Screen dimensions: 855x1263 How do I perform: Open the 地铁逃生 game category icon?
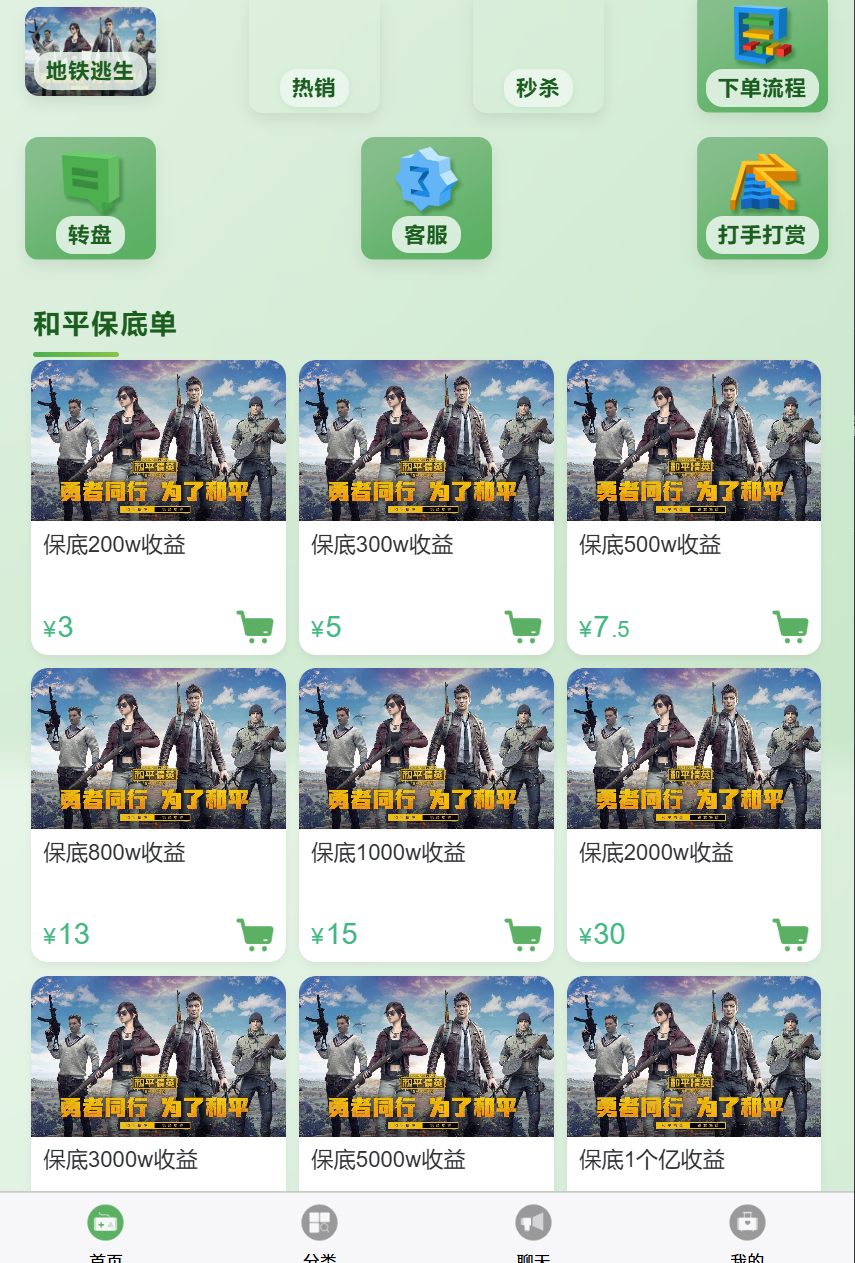point(90,50)
